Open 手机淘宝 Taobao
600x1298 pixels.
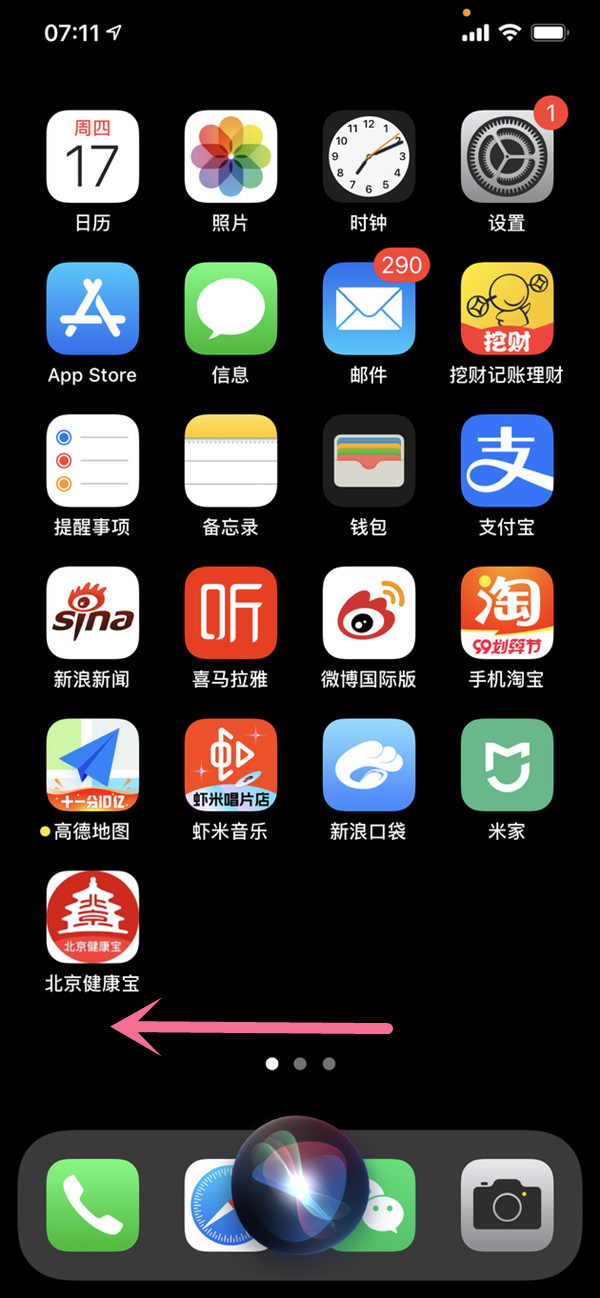[x=507, y=613]
